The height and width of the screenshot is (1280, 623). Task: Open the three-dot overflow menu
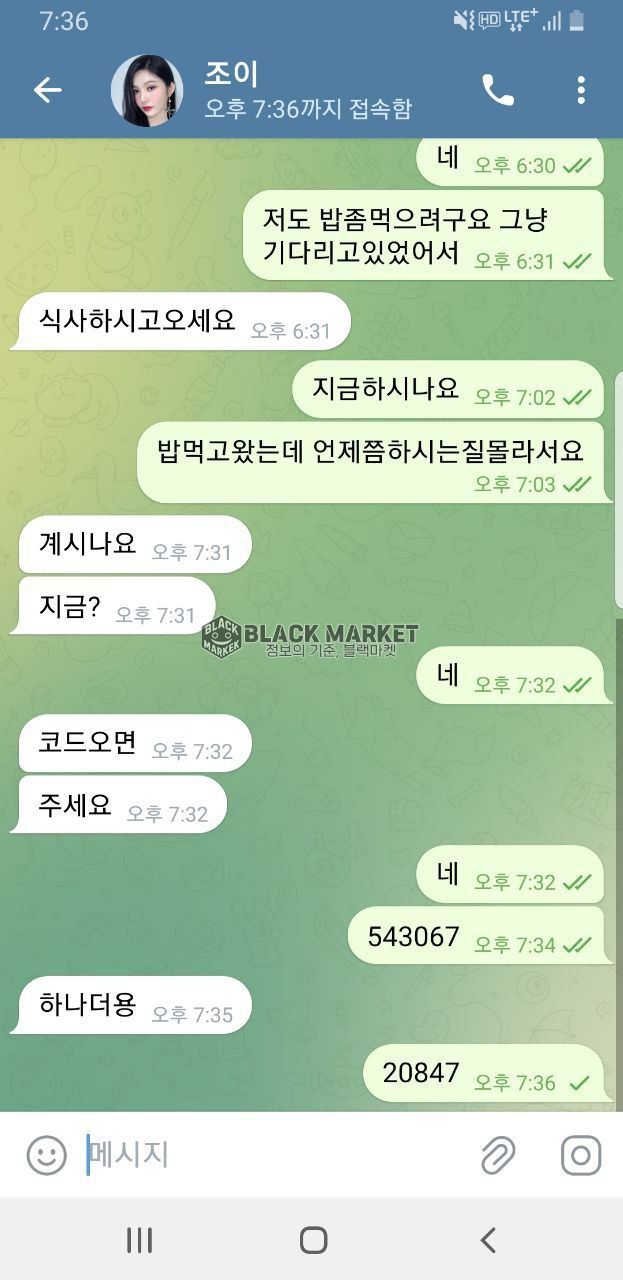581,90
